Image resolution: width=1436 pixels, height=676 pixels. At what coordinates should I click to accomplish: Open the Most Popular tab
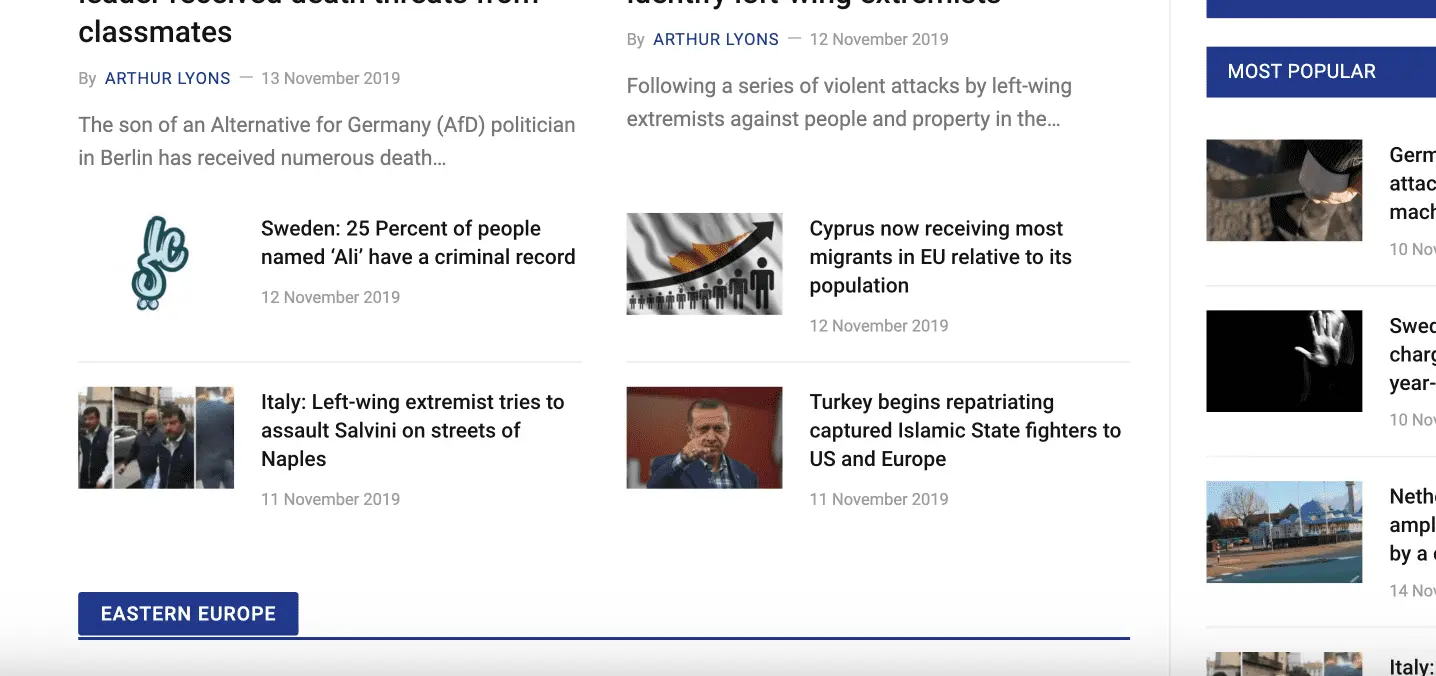coord(1301,72)
